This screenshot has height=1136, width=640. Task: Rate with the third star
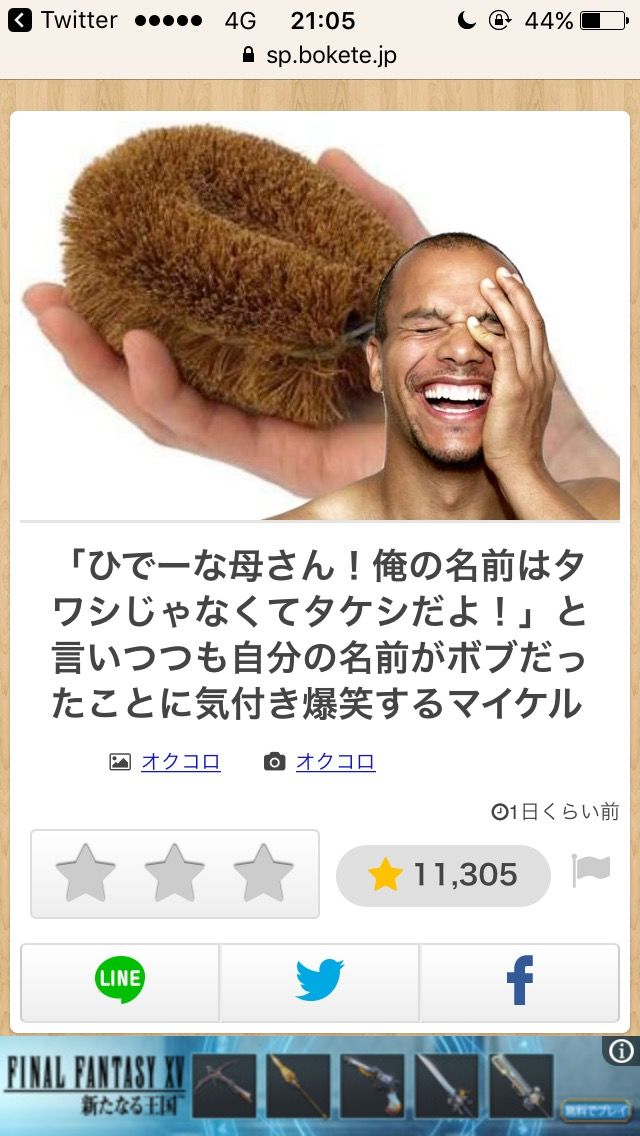[263, 873]
